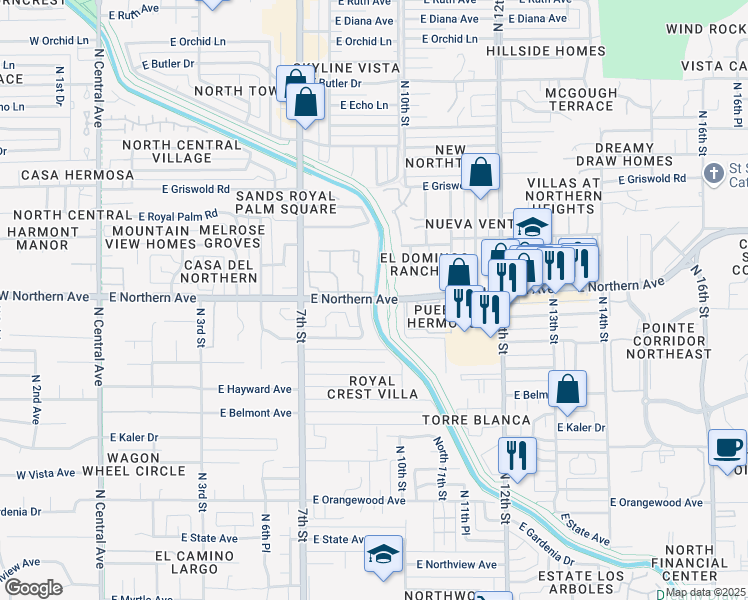Select the school marker near E Northview Ave
Viewport: 748px width, 600px height.
pos(383,555)
